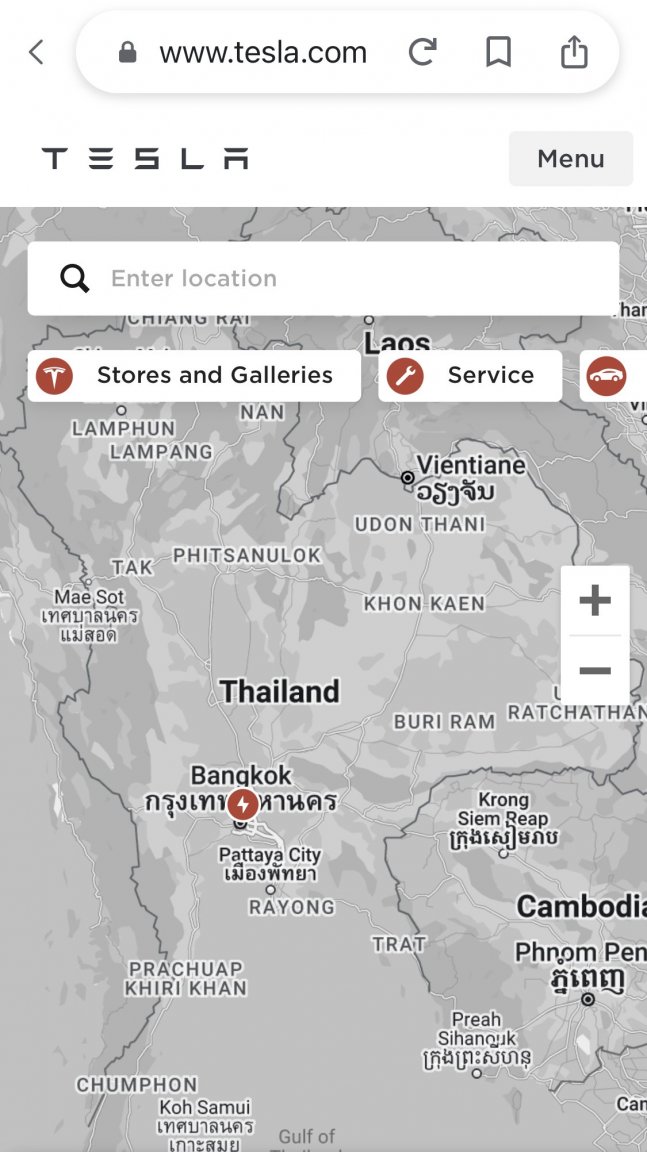This screenshot has width=647, height=1152.
Task: Reload the current page
Action: point(422,52)
